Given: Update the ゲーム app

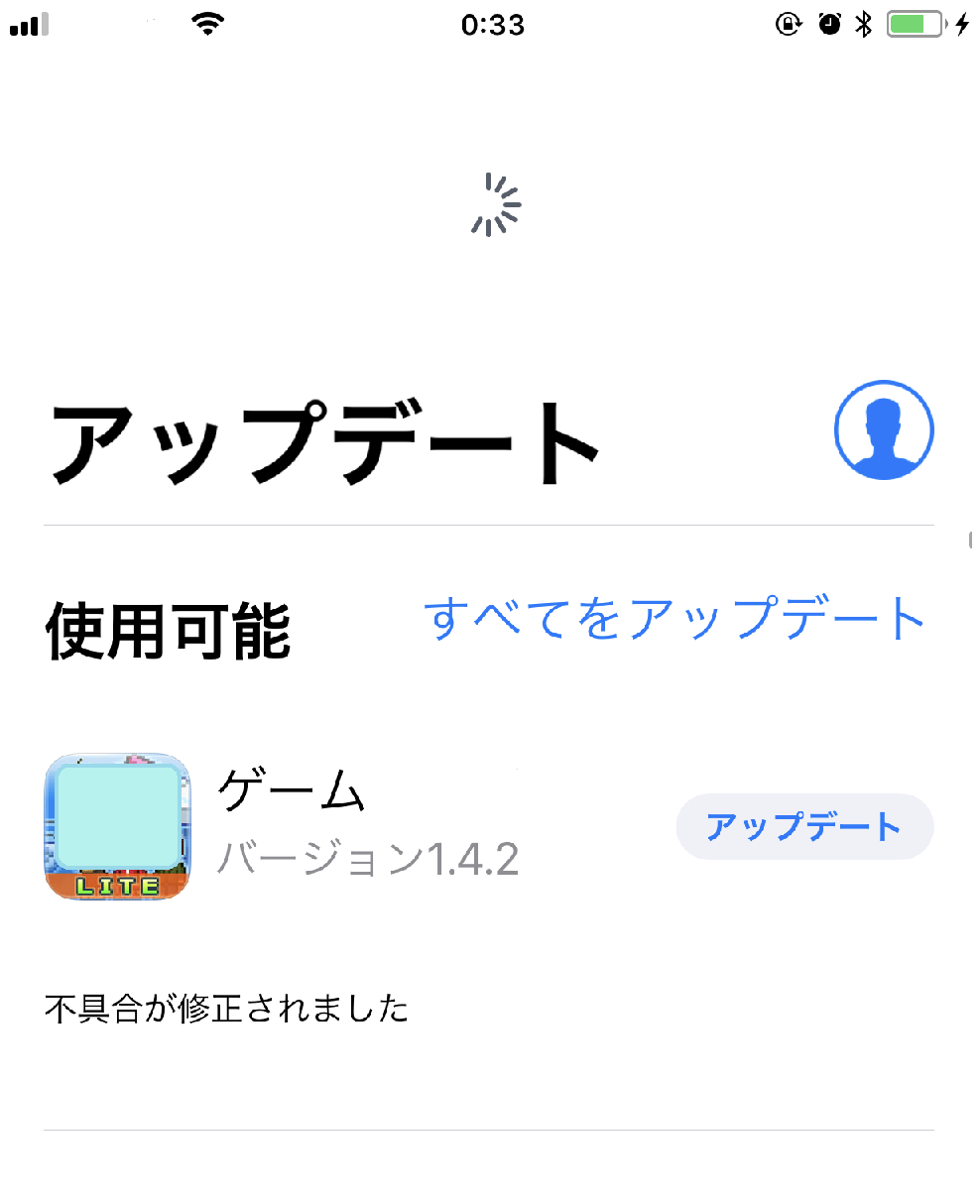Looking at the screenshot, I should (804, 826).
